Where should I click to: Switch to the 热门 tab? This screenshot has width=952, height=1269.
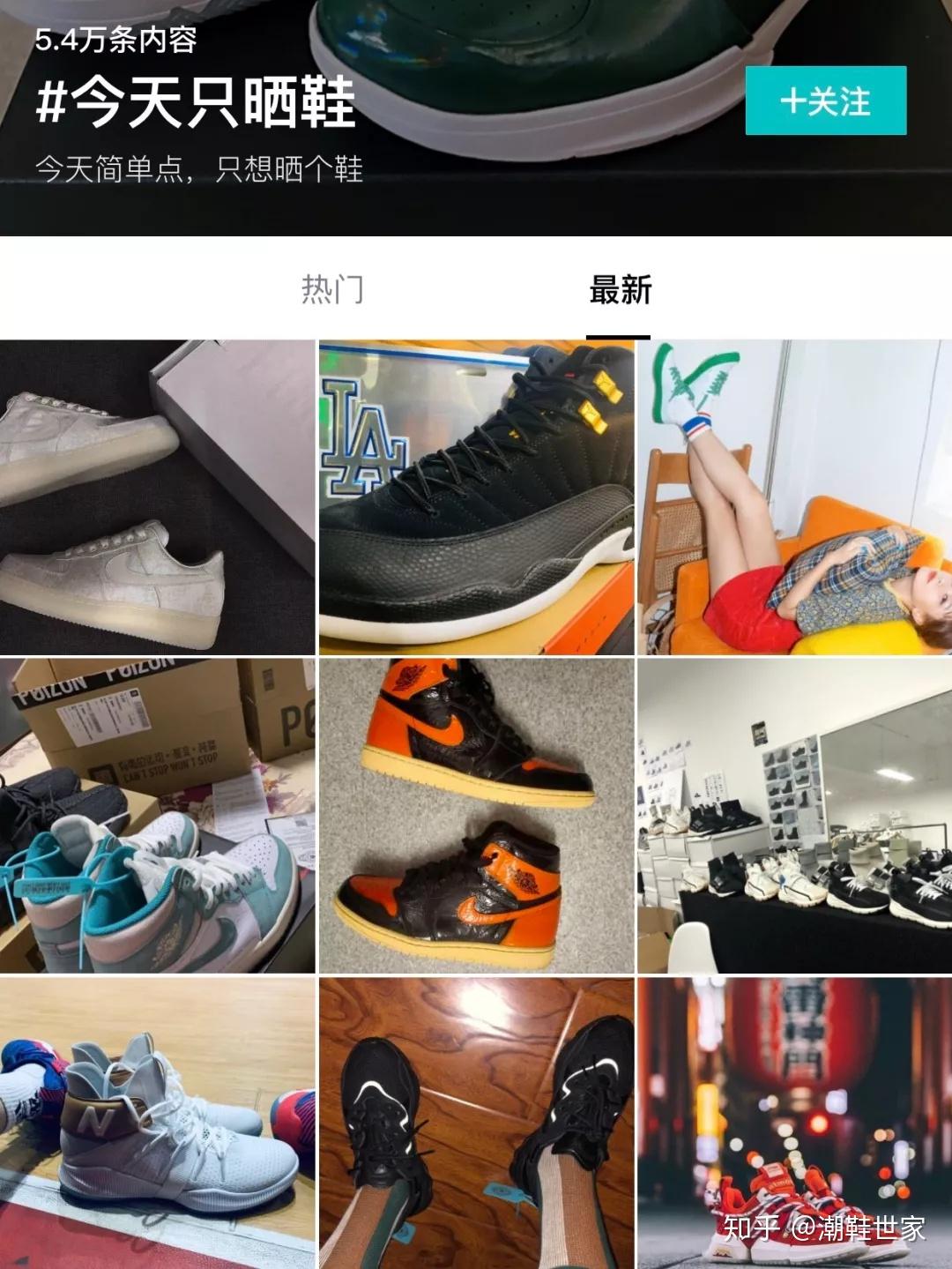click(332, 289)
